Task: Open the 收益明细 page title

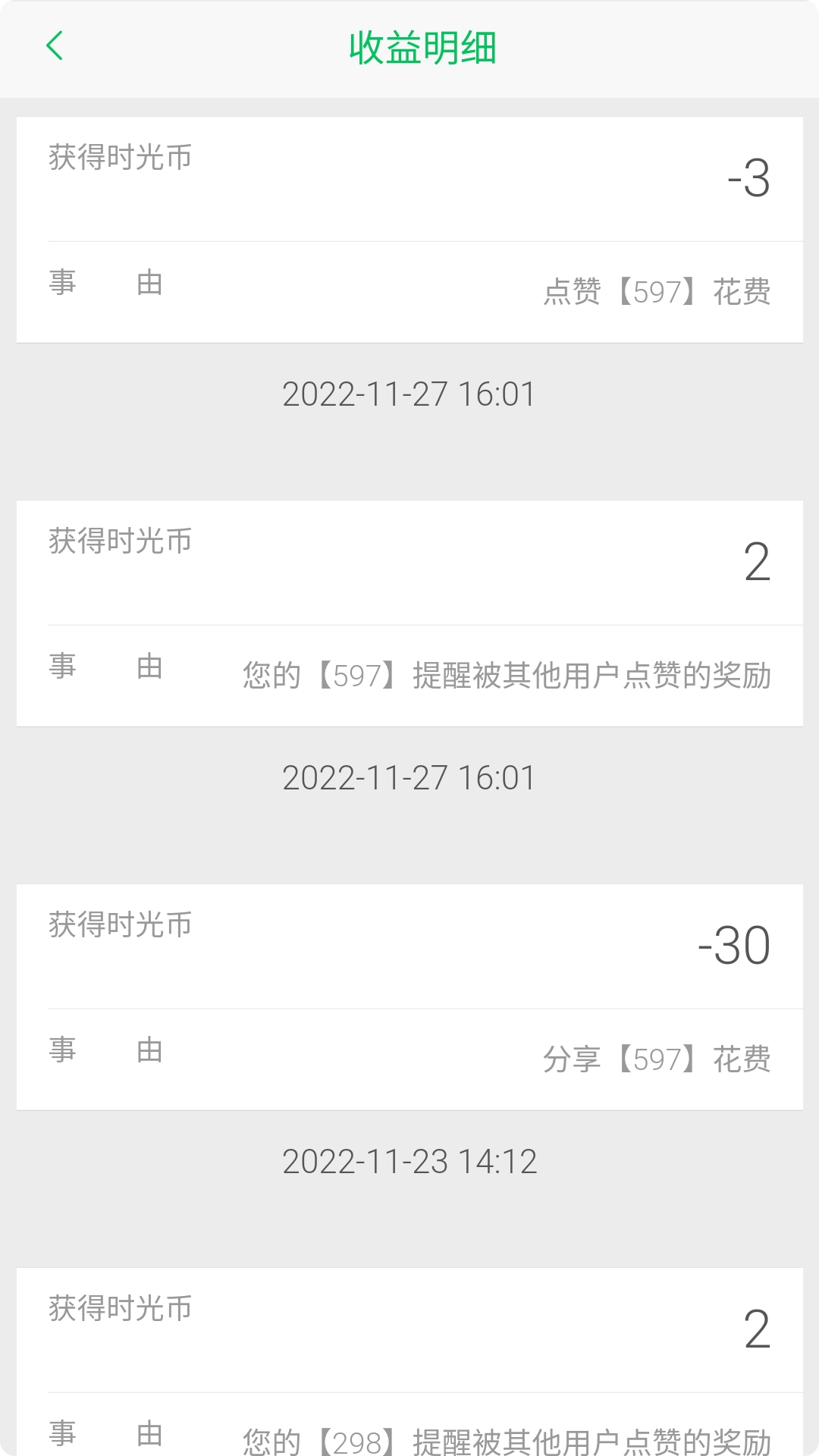Action: (x=422, y=45)
